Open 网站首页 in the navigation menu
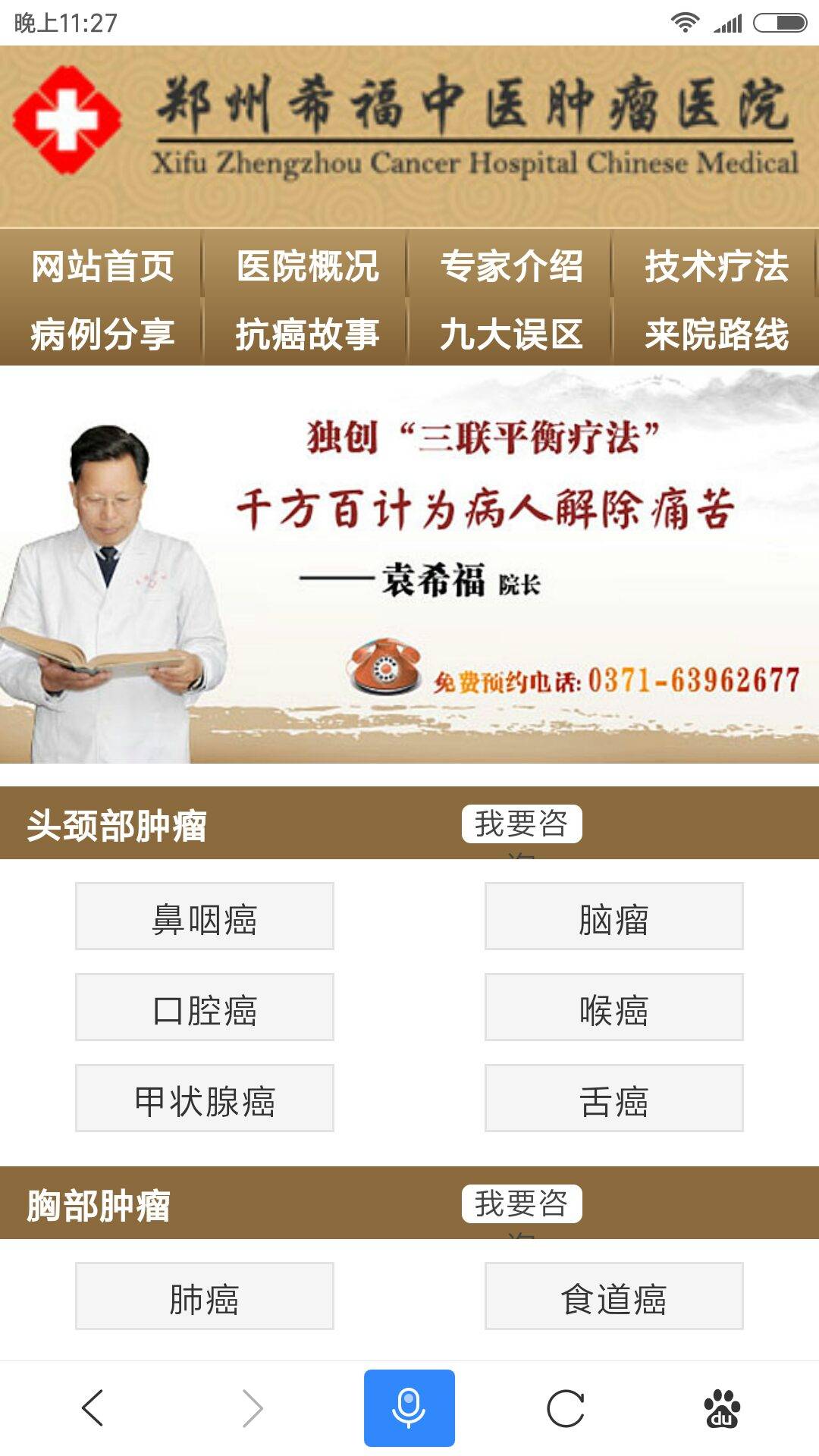The width and height of the screenshot is (819, 1456). coord(102,266)
